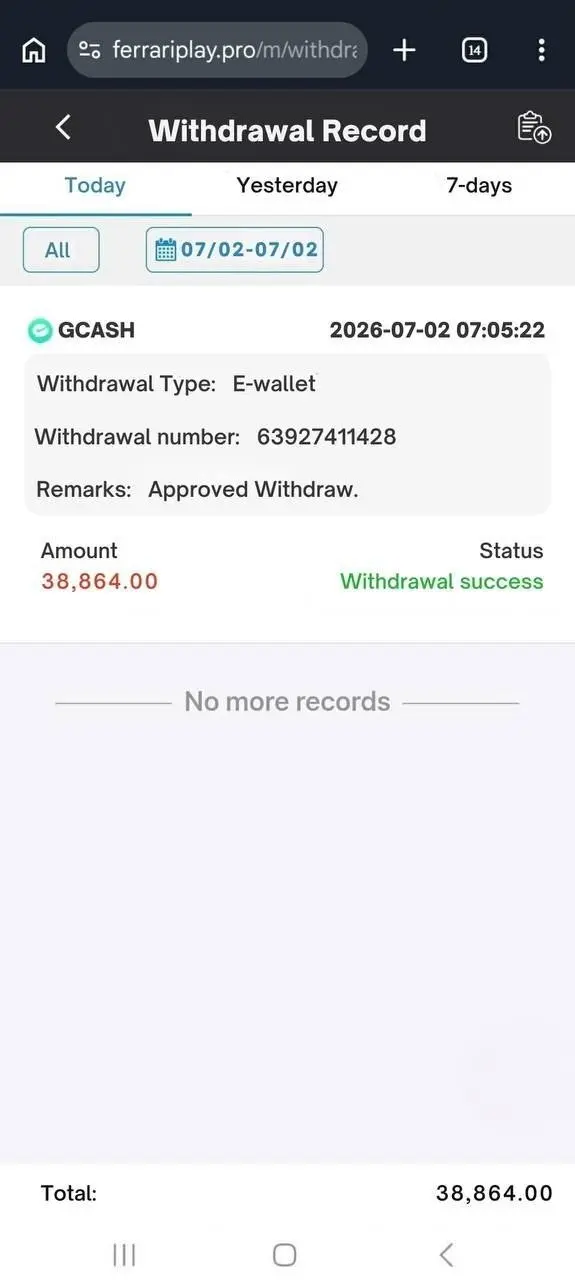575x1280 pixels.
Task: Open the 07/02-07/02 date range picker
Action: coord(235,250)
